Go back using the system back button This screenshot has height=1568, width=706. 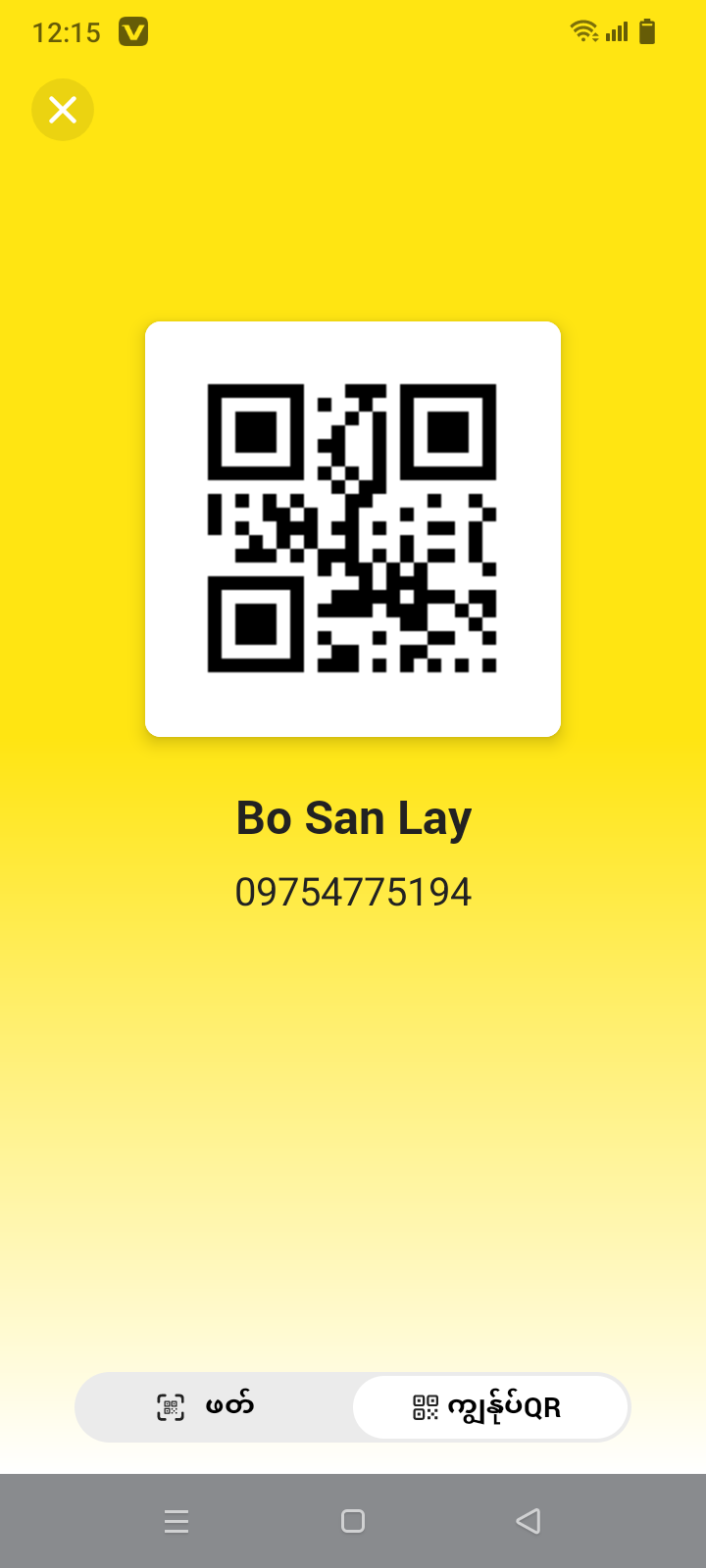tap(529, 1521)
